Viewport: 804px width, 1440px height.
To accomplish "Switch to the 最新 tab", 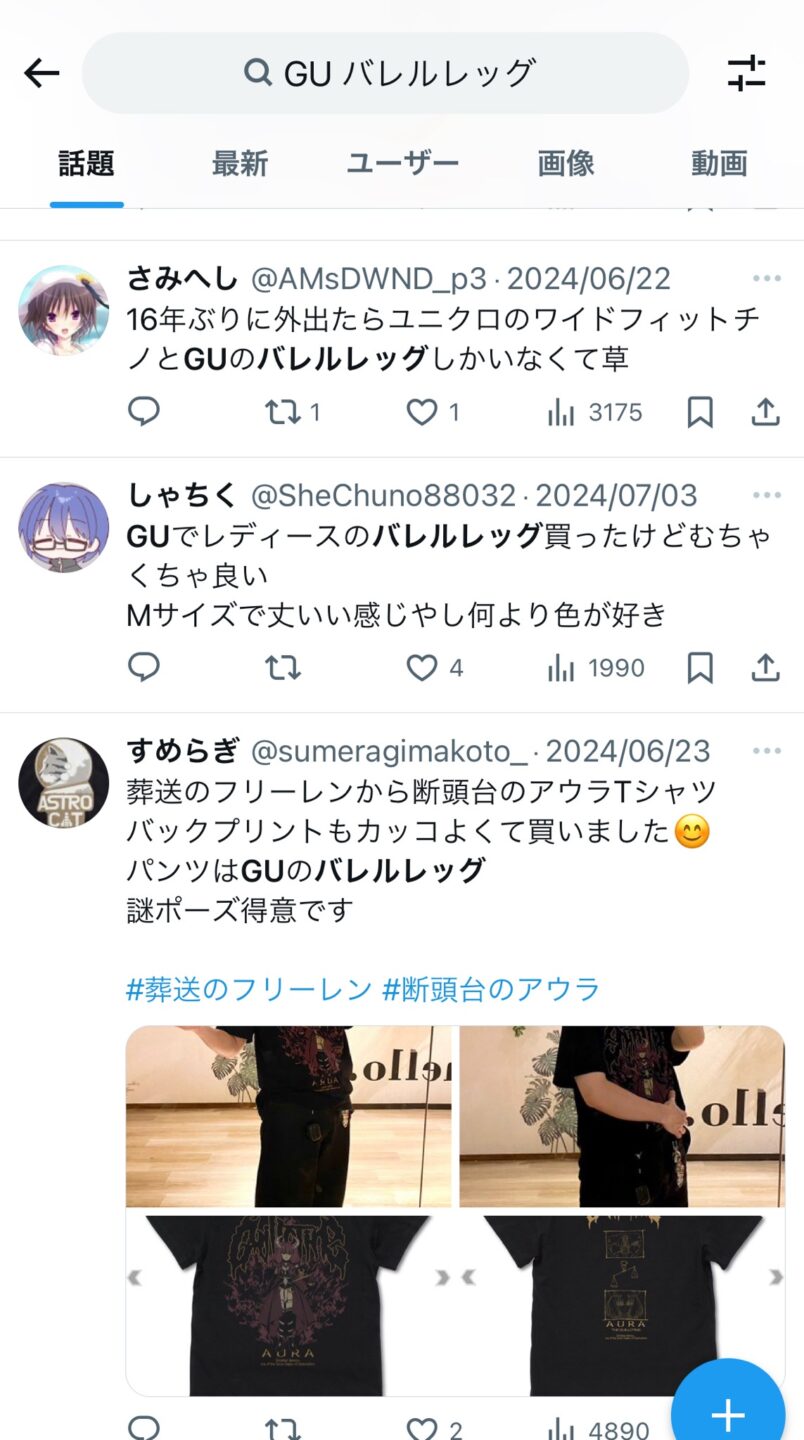I will point(240,163).
